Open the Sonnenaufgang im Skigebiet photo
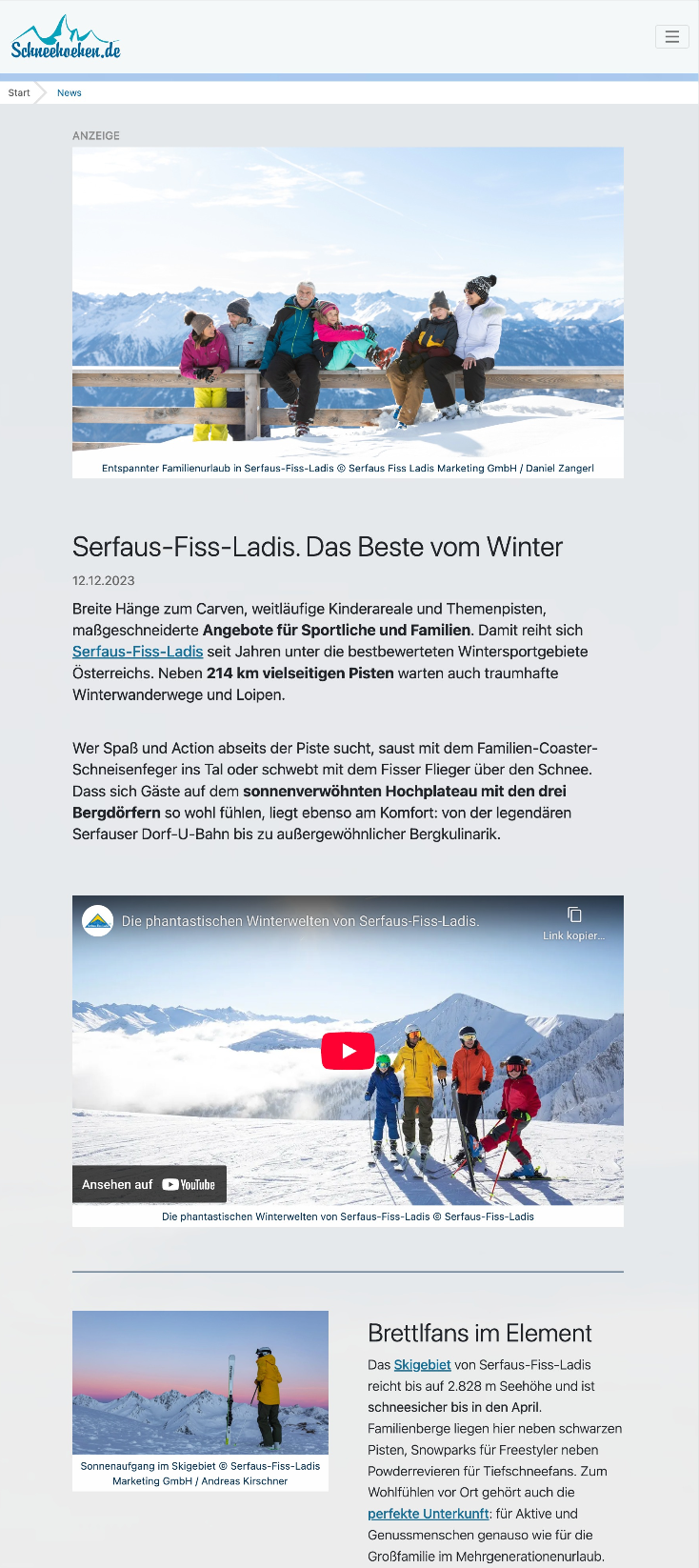The image size is (699, 1568). click(200, 1382)
